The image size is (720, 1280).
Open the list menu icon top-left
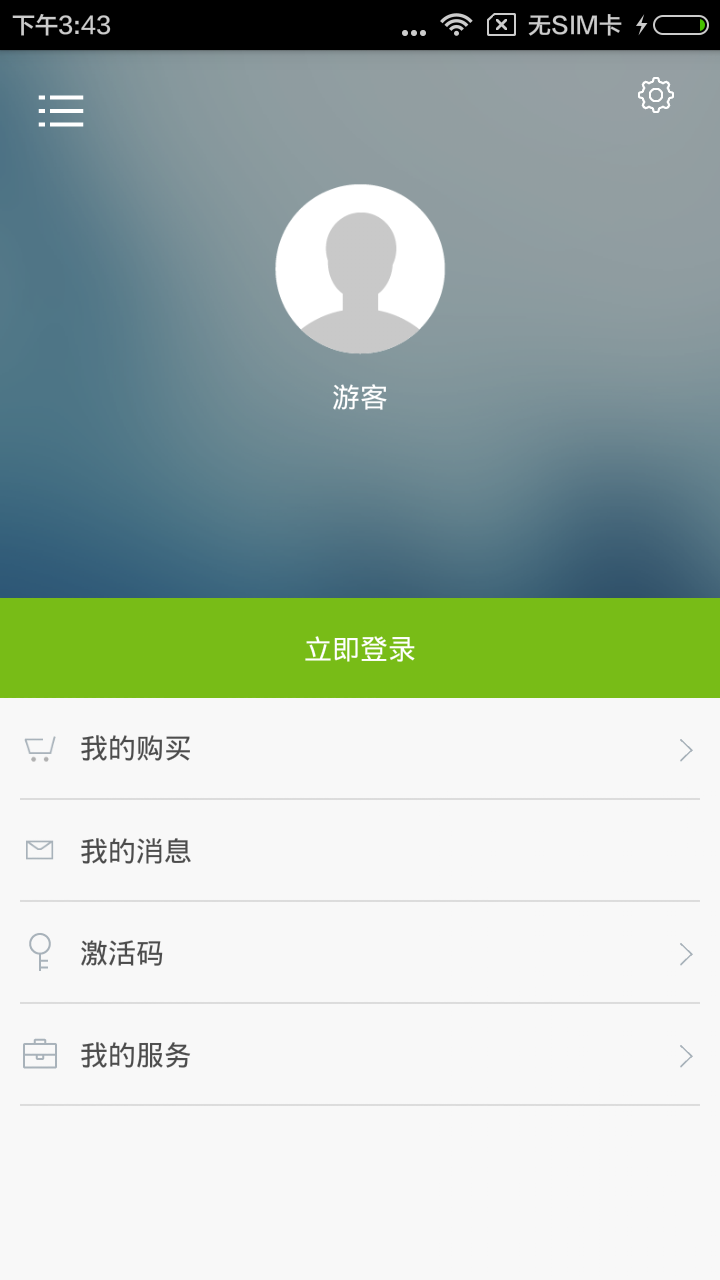pos(61,111)
